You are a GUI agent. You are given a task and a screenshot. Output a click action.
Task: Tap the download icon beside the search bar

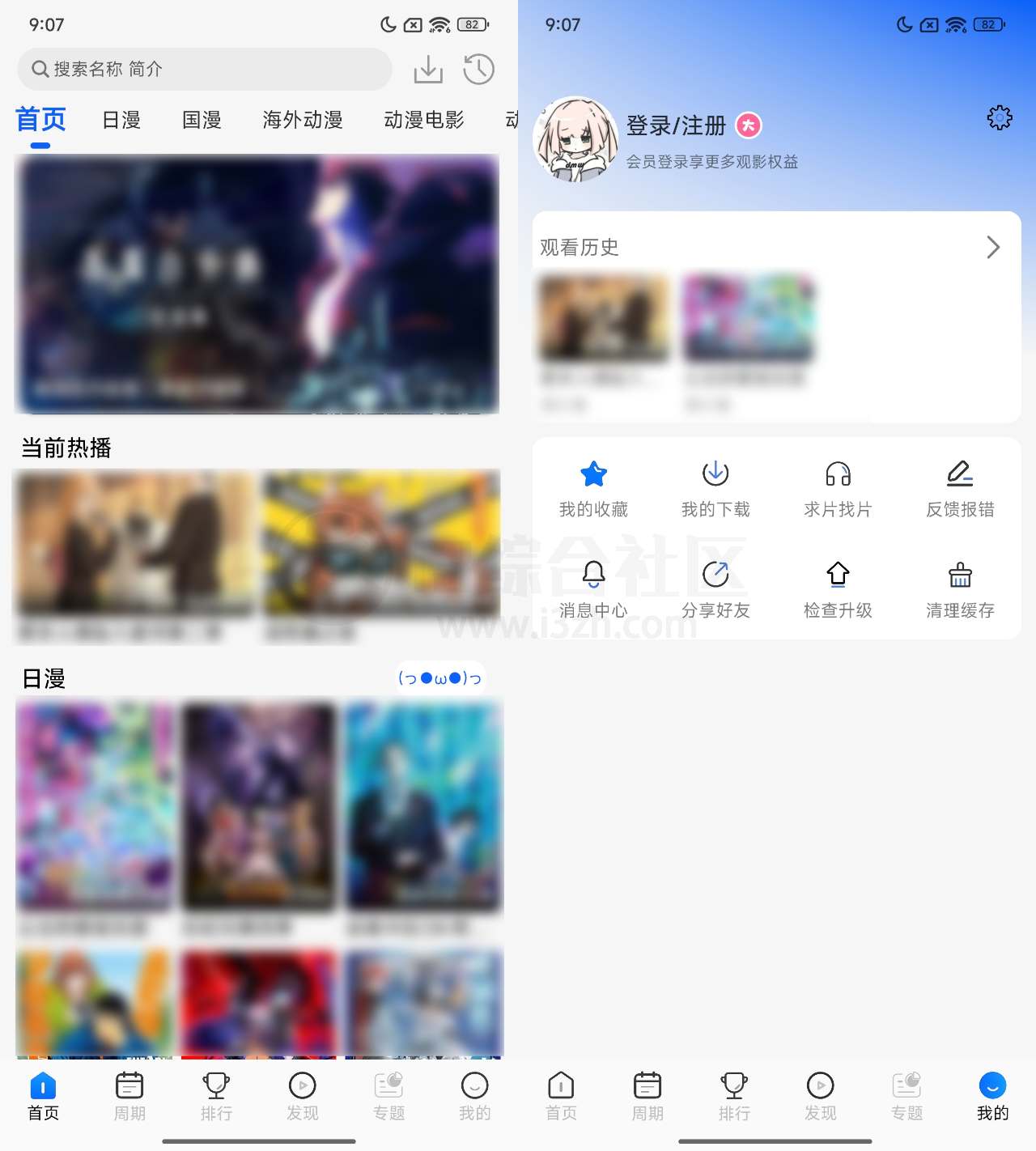coord(428,69)
